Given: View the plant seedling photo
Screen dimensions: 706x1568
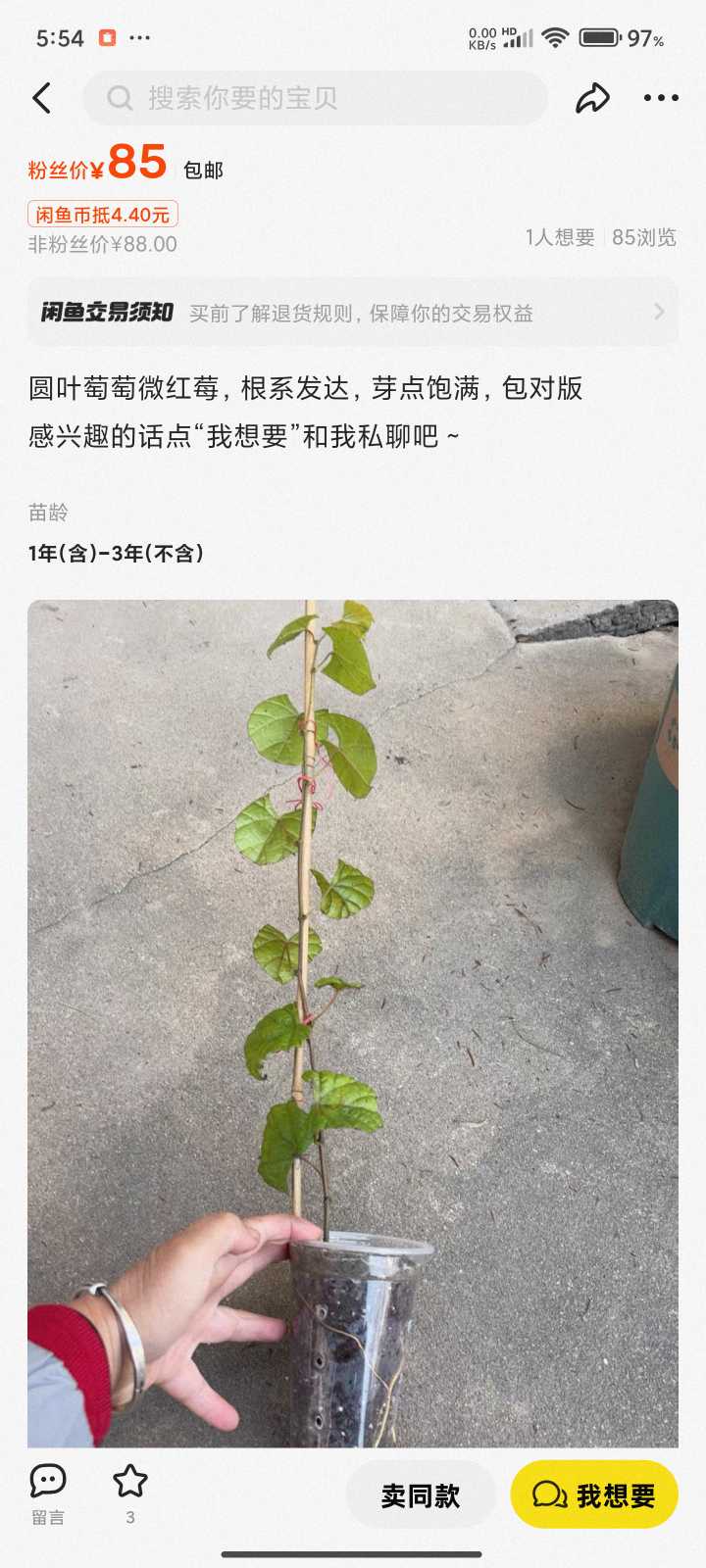Looking at the screenshot, I should coord(353,1023).
